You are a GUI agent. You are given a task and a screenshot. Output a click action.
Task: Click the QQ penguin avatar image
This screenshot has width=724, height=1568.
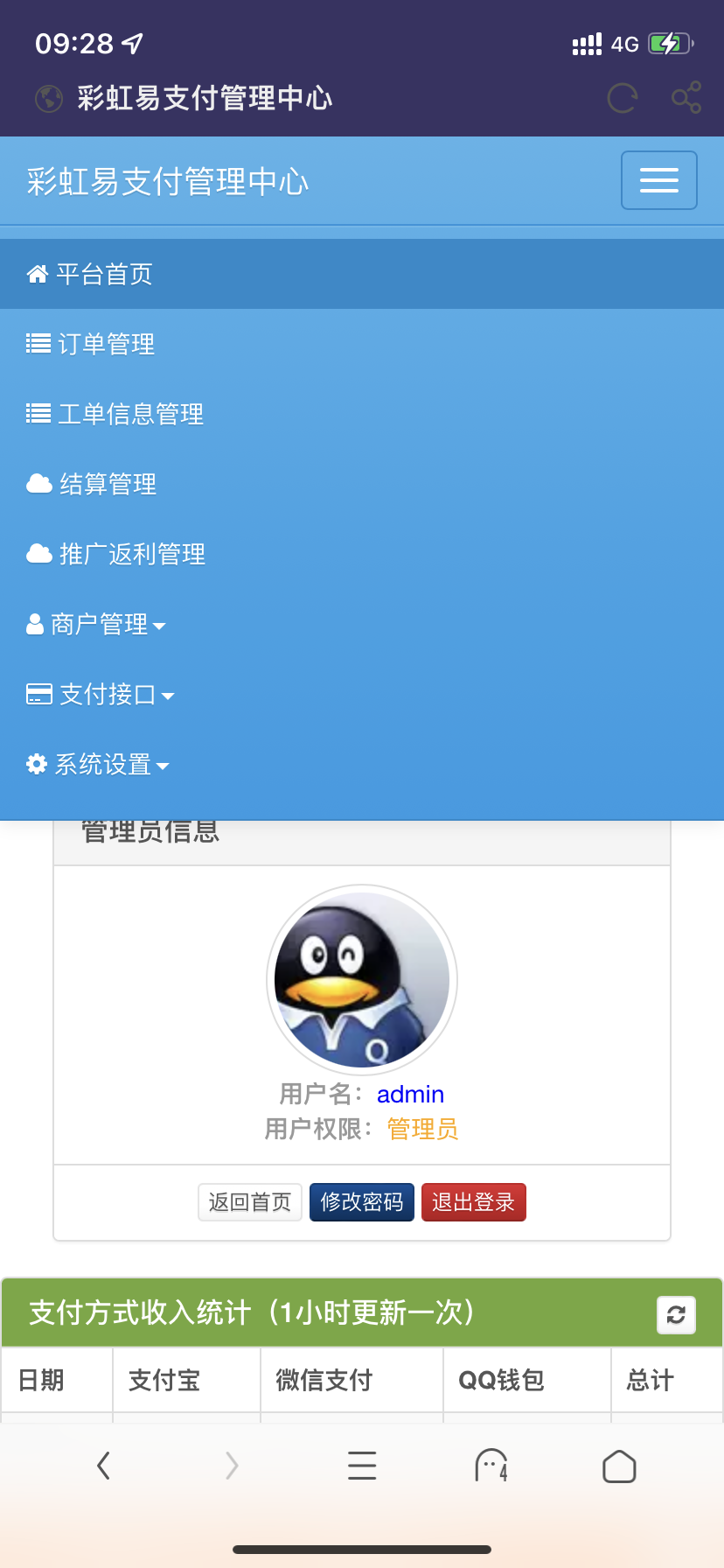[x=361, y=979]
